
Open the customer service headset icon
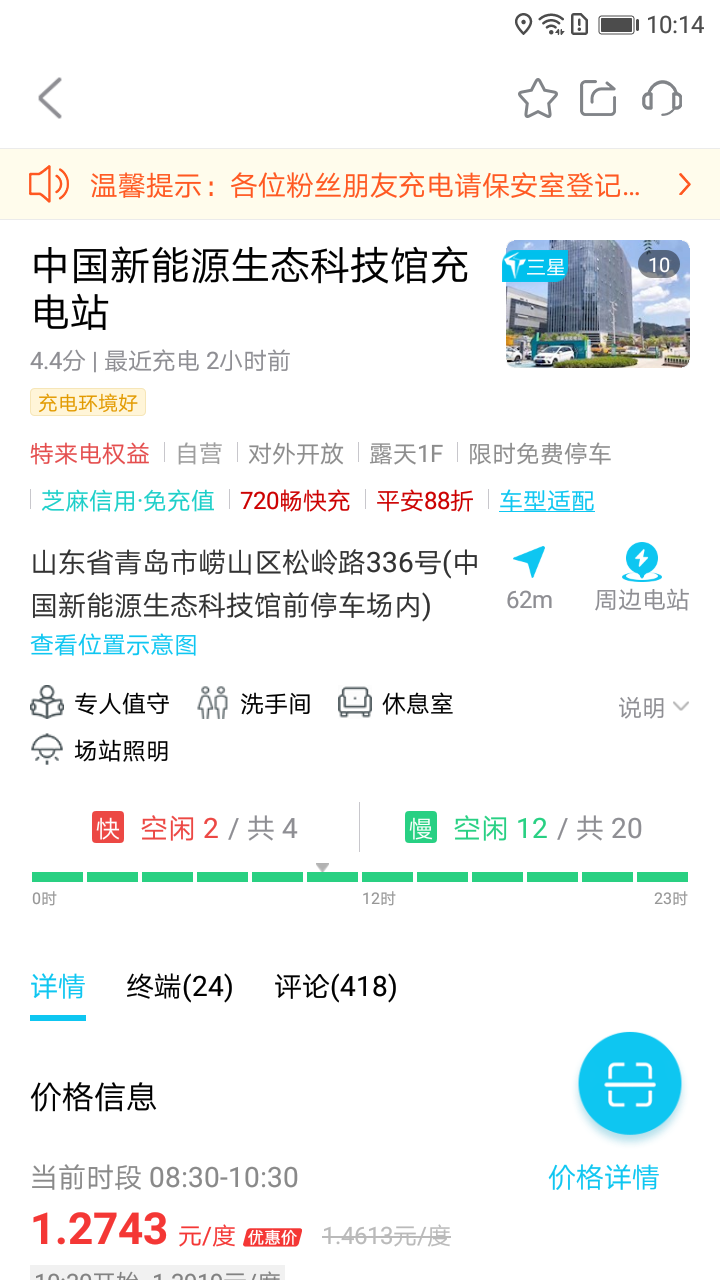click(660, 98)
